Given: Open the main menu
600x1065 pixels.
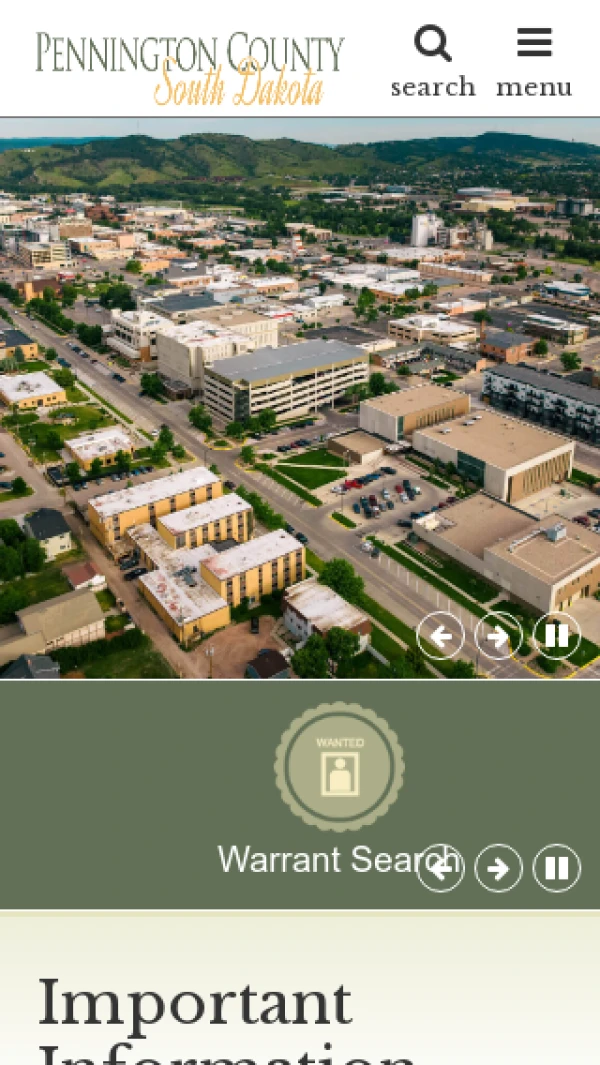Looking at the screenshot, I should click(x=534, y=62).
